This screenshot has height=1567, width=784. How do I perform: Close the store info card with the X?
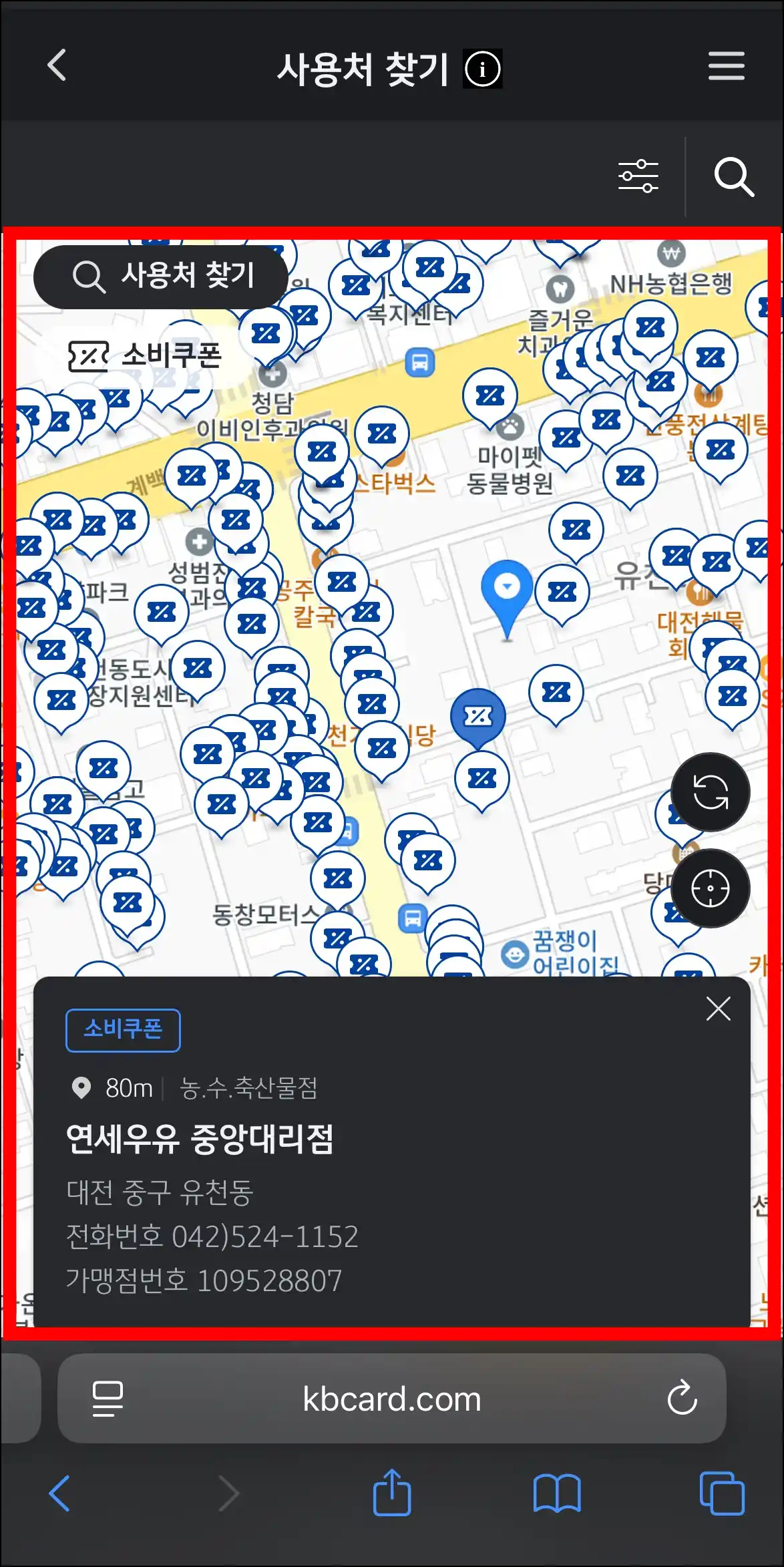click(x=719, y=1009)
